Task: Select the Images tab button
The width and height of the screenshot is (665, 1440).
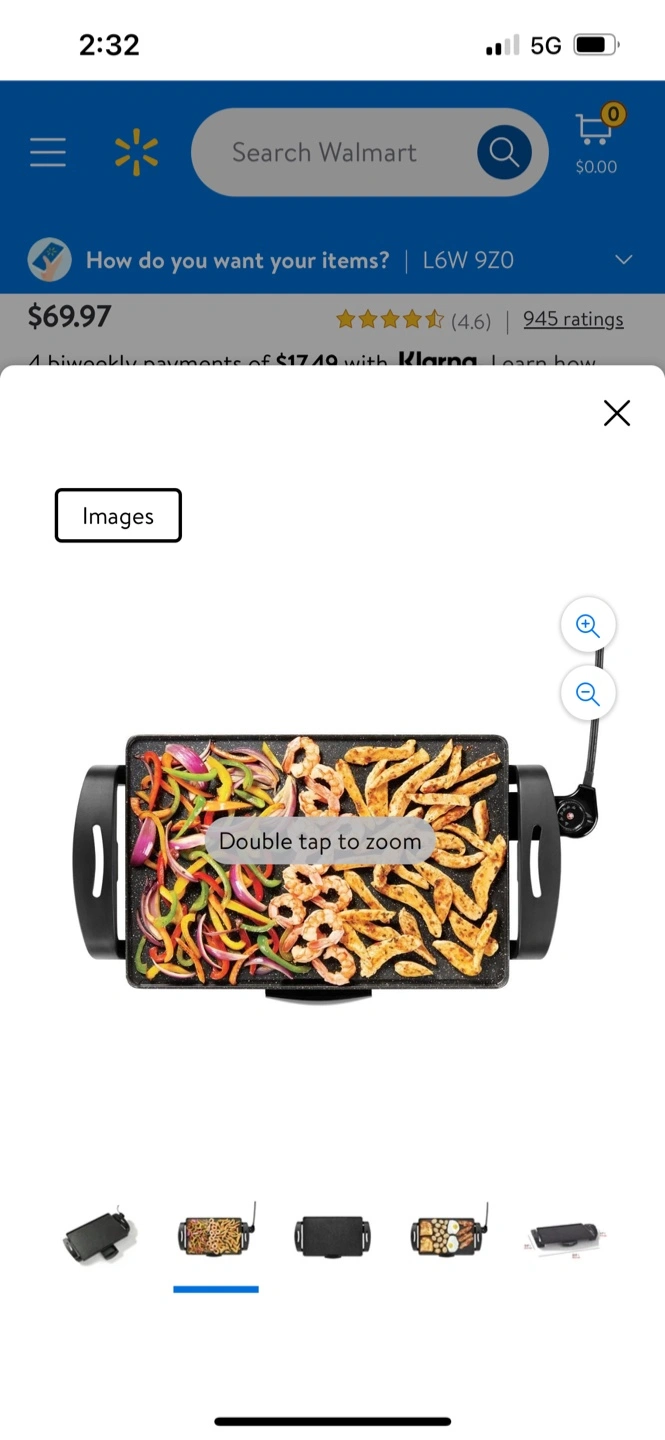Action: click(x=118, y=516)
